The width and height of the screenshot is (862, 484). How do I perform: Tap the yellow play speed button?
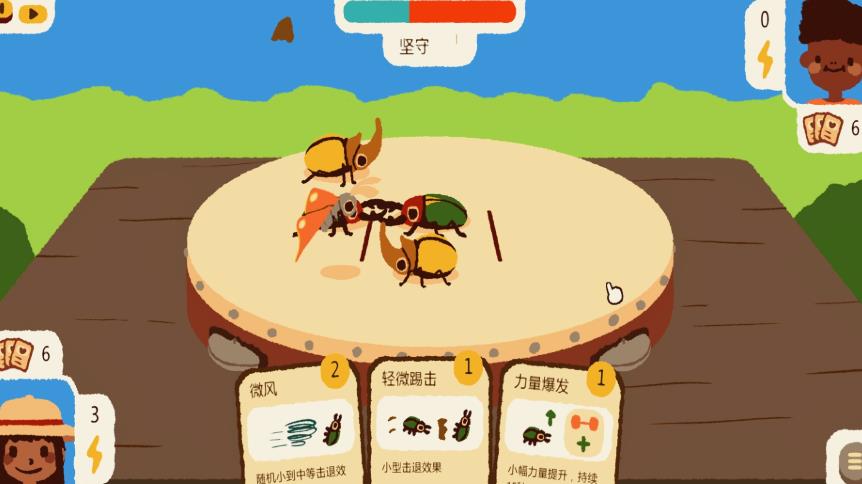[33, 14]
